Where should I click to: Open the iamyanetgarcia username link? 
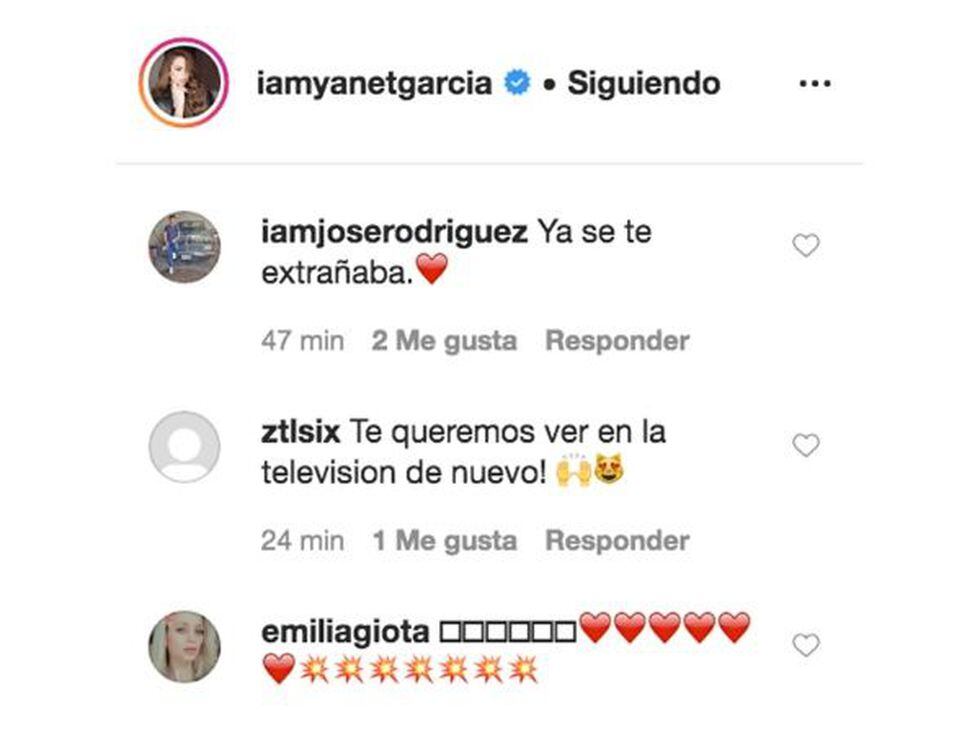374,84
